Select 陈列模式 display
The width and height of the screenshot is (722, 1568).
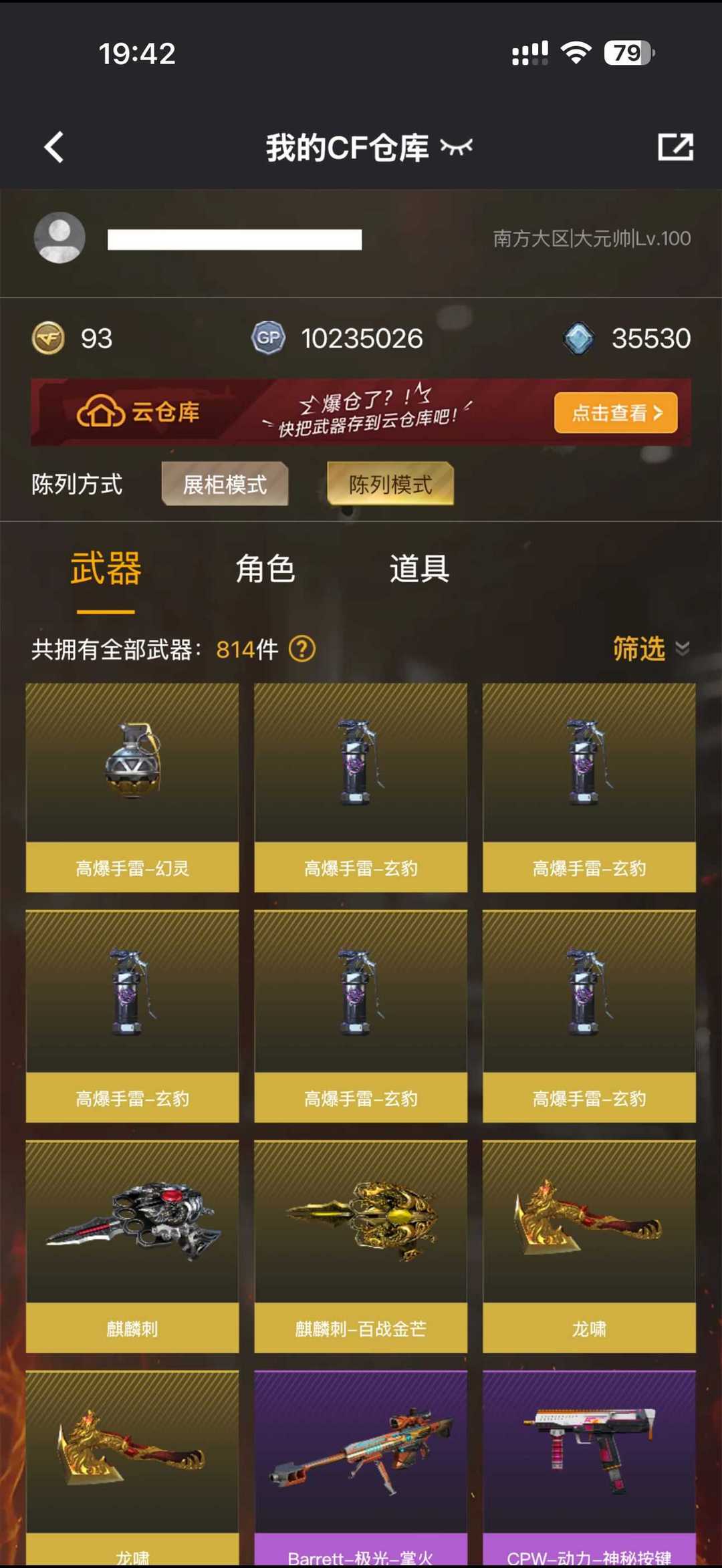click(390, 484)
